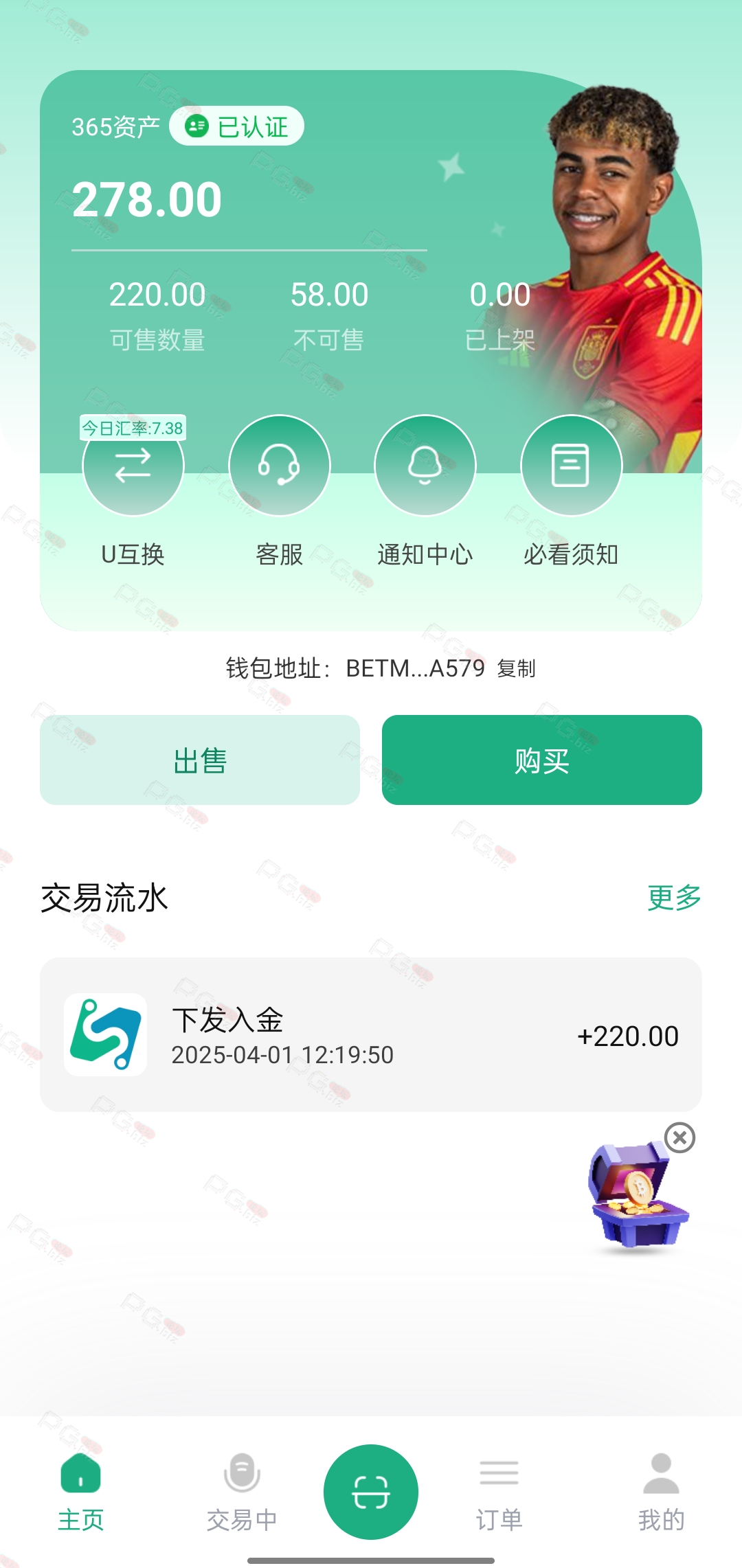This screenshot has width=742, height=1568.
Task: Tap the 购买 buy button
Action: [x=542, y=760]
